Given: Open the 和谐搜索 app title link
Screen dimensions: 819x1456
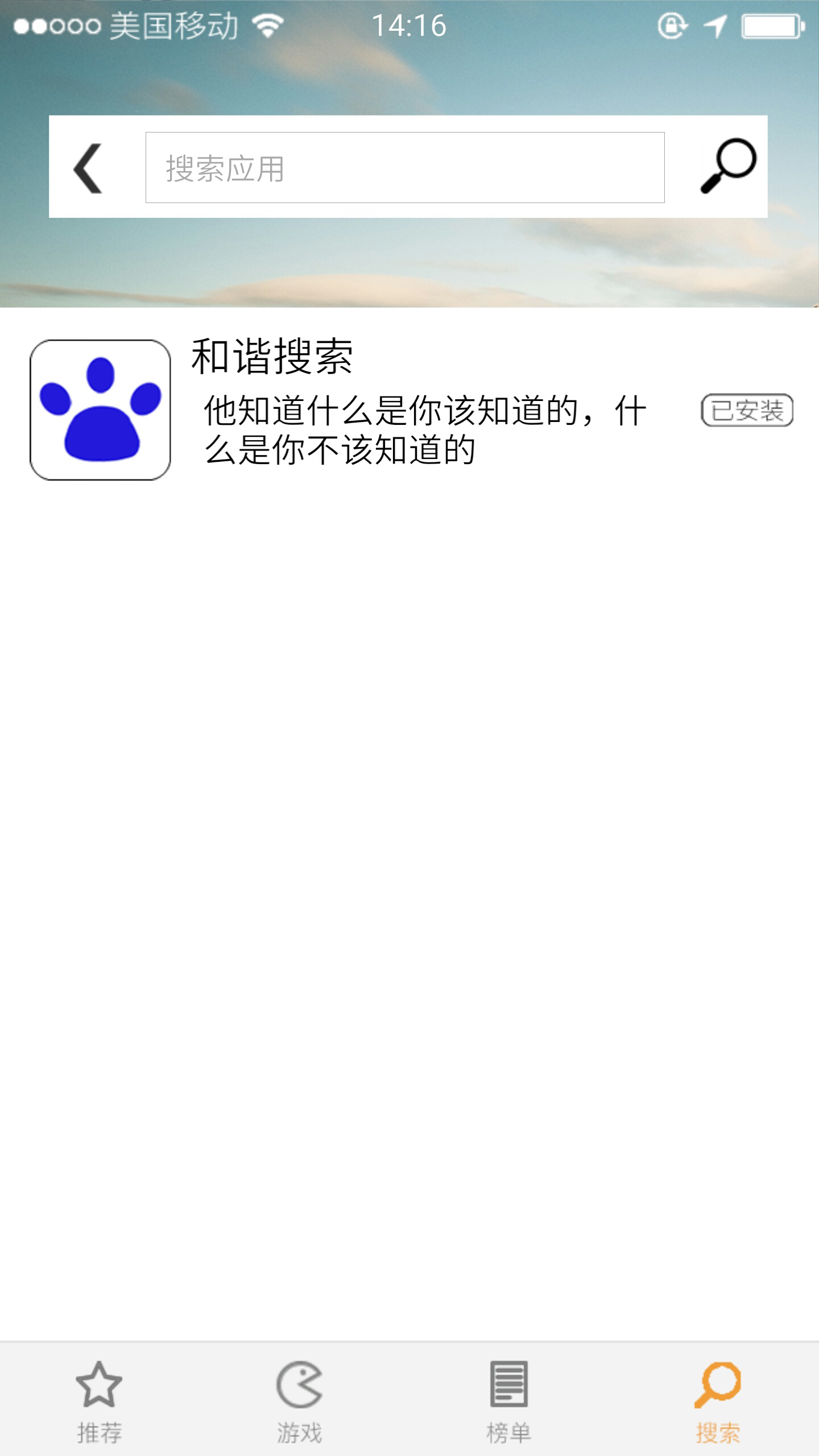Looking at the screenshot, I should tap(272, 357).
